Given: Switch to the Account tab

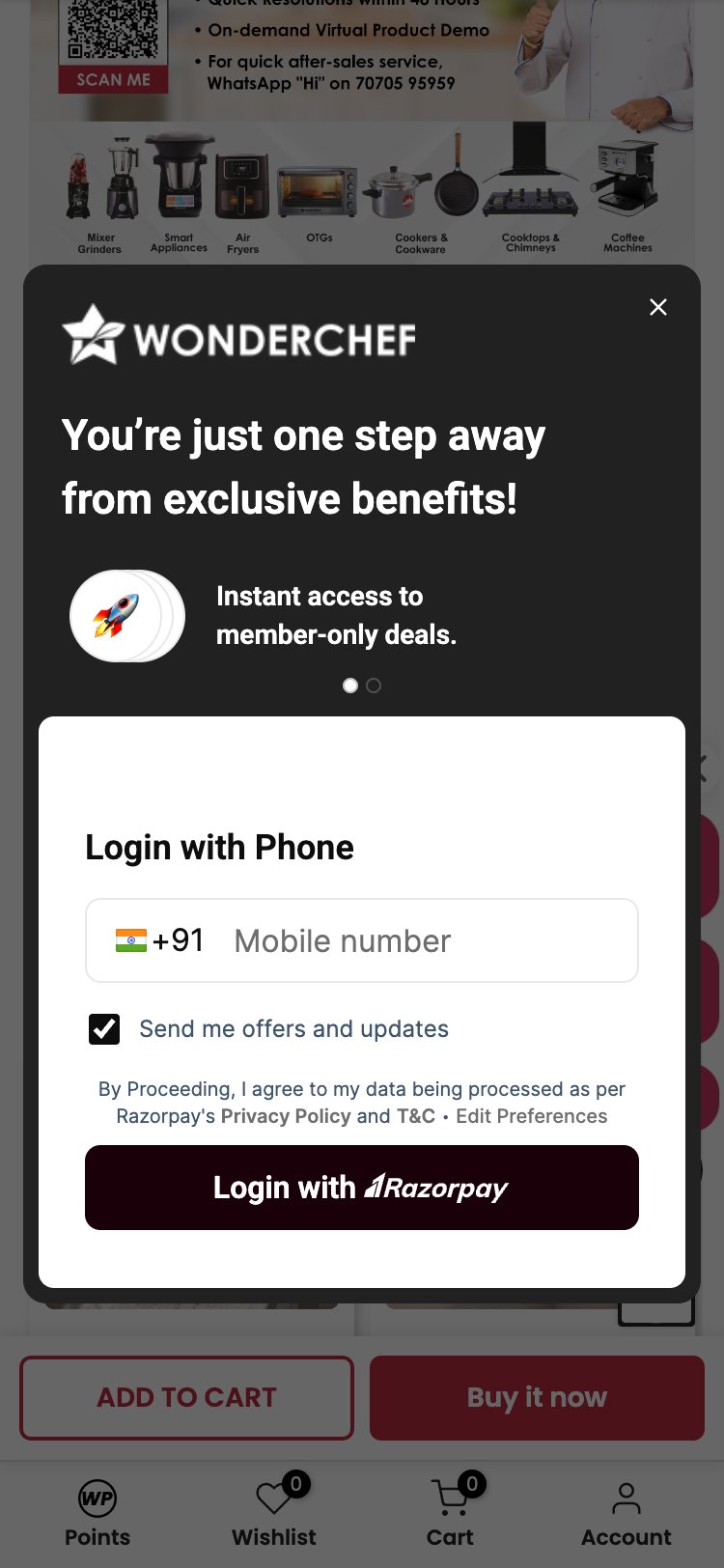Looking at the screenshot, I should (x=626, y=1513).
